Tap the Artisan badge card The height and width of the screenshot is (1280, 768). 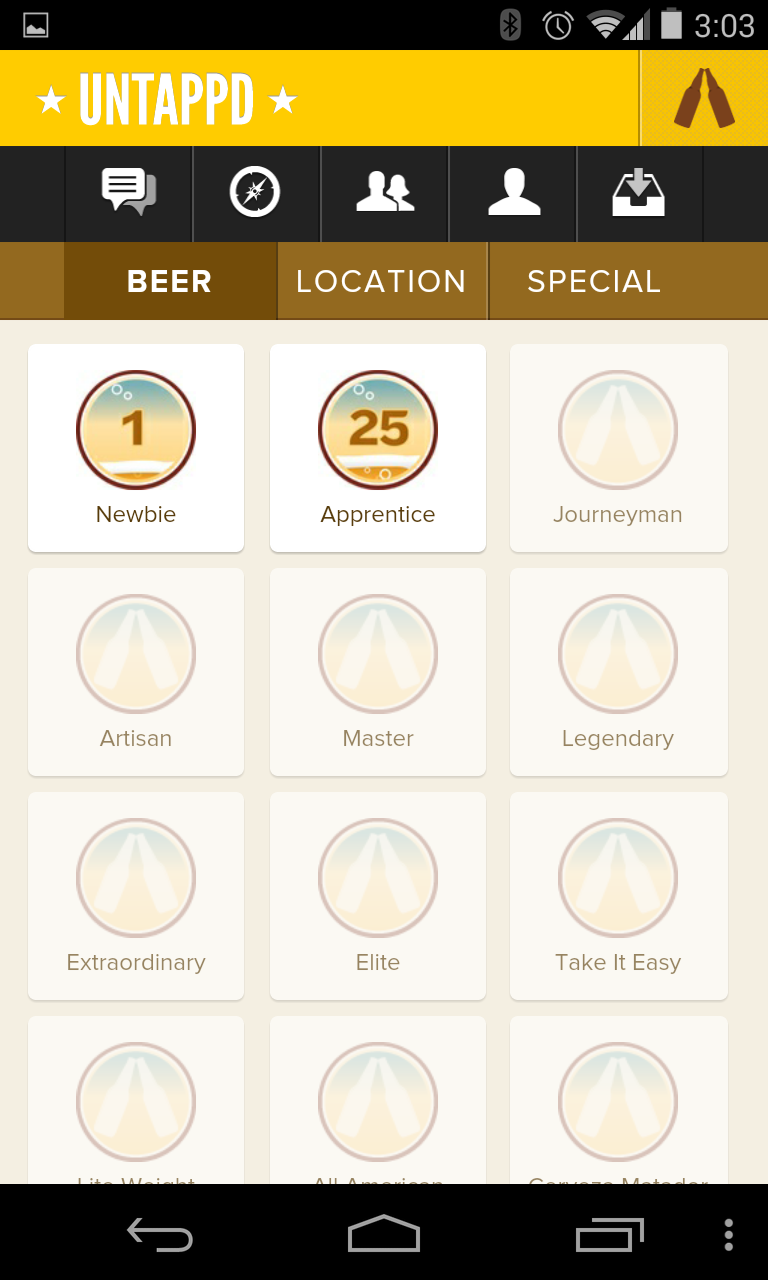pyautogui.click(x=135, y=654)
